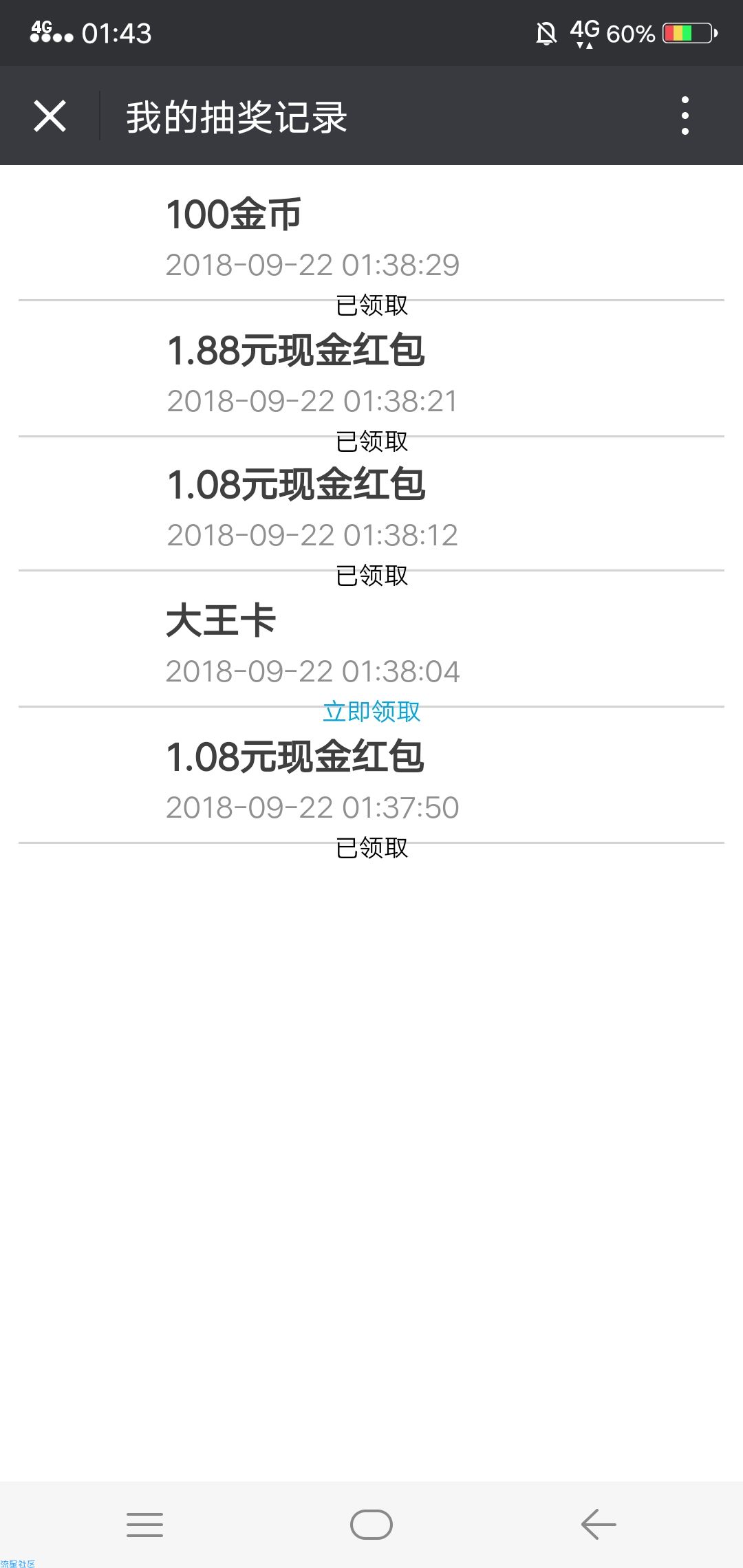Return to the home screen

371,1525
